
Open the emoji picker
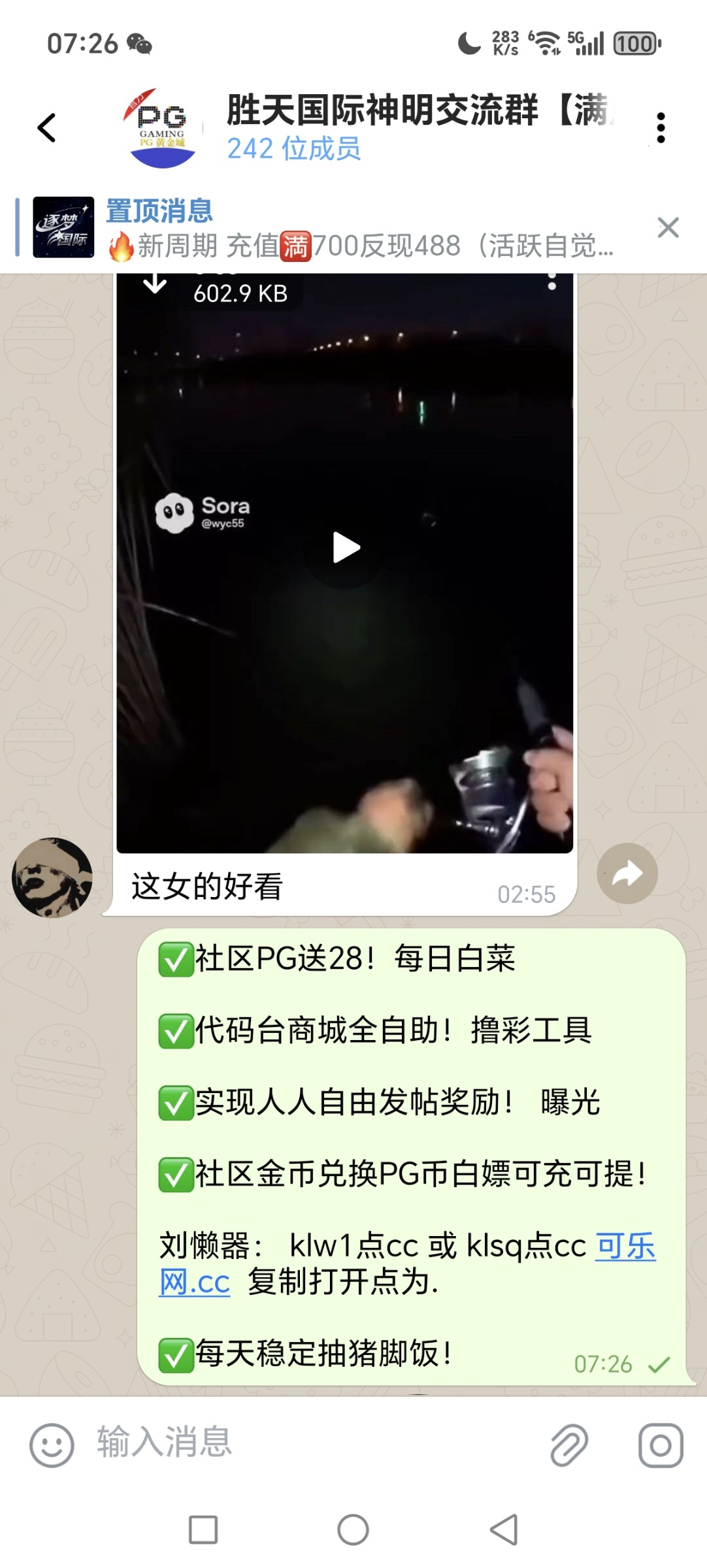[x=52, y=1445]
